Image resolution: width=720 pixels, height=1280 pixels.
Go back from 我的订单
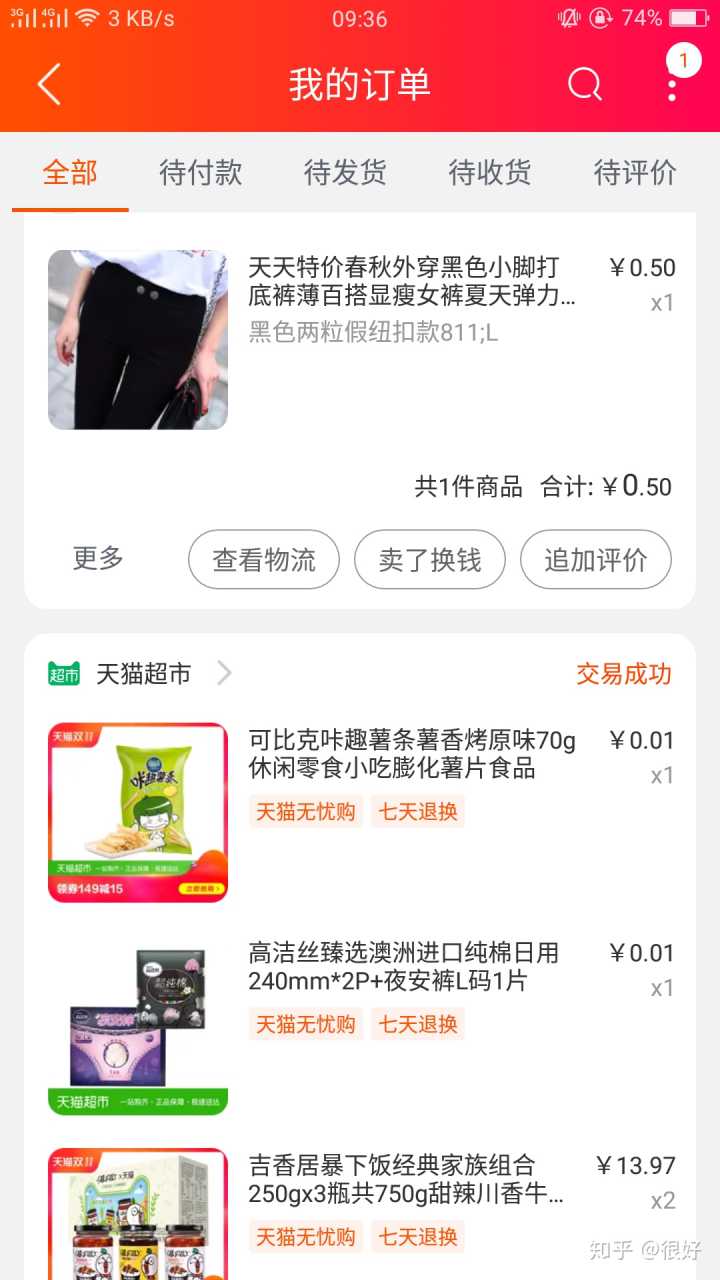tap(49, 84)
